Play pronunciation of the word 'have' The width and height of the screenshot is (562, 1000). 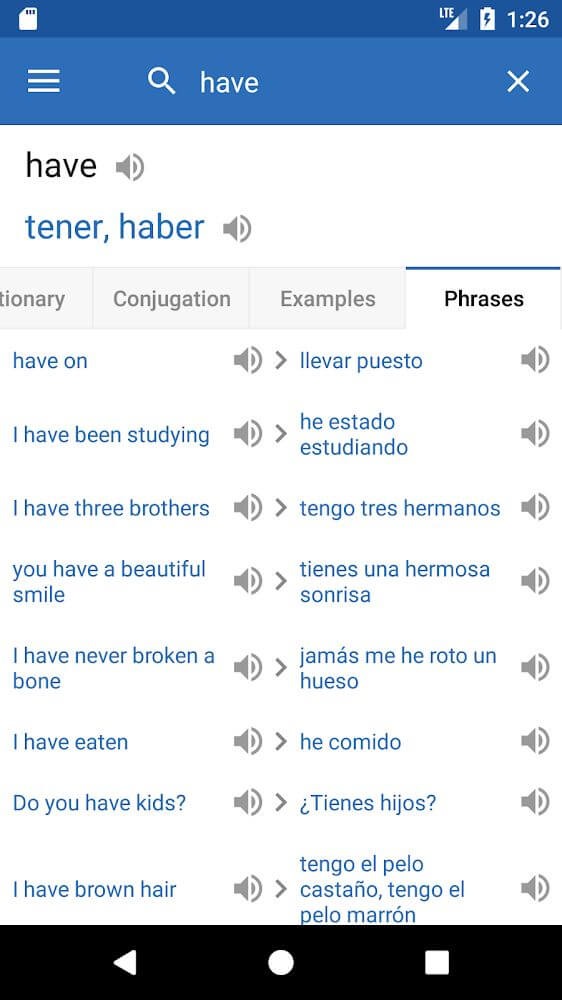[130, 168]
